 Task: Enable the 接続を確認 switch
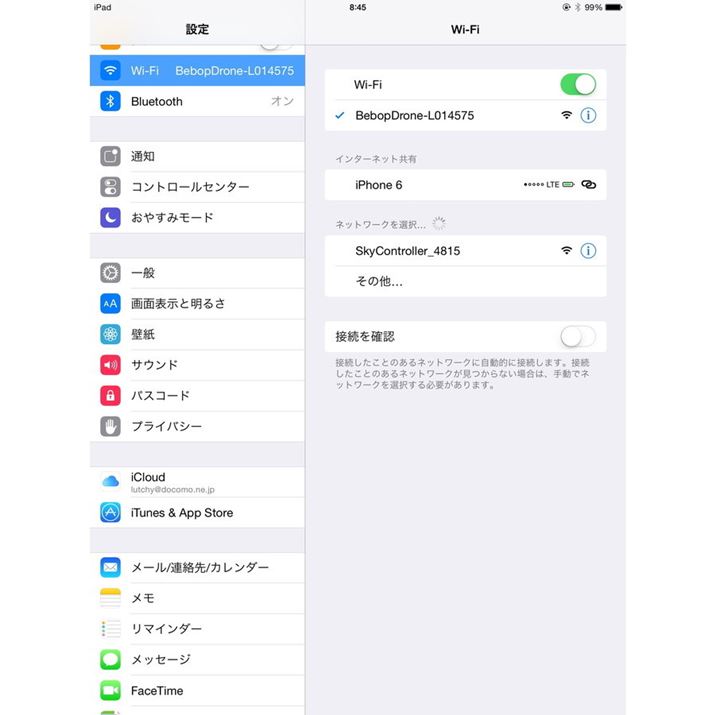tap(578, 337)
